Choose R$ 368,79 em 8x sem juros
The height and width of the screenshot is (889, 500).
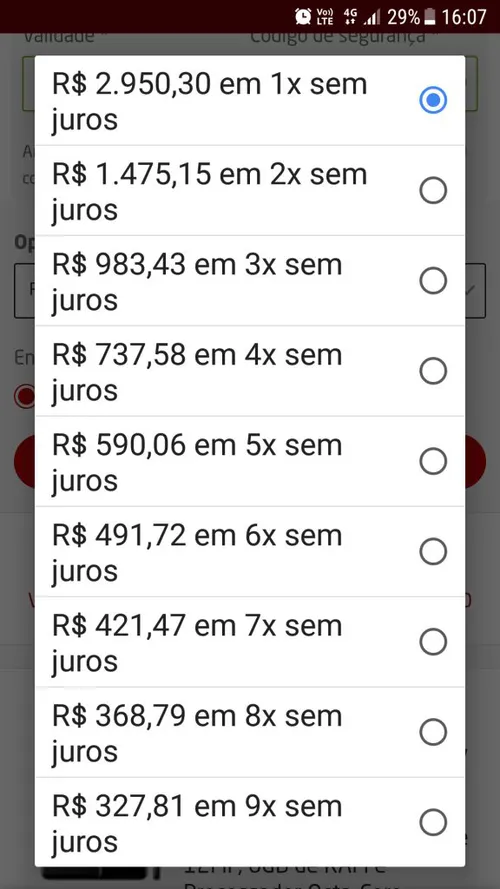coord(250,732)
